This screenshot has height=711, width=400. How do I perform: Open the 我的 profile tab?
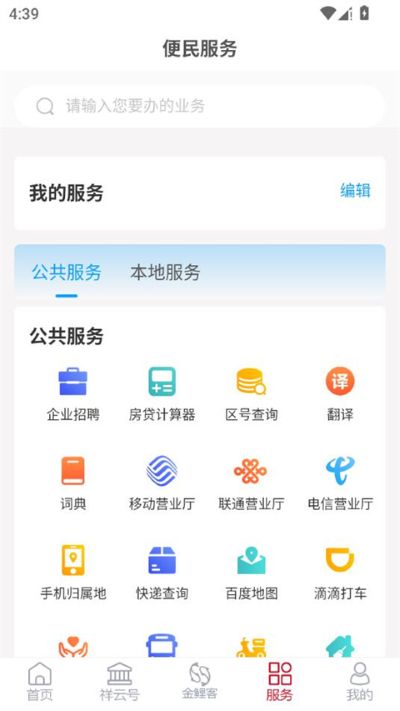point(360,682)
